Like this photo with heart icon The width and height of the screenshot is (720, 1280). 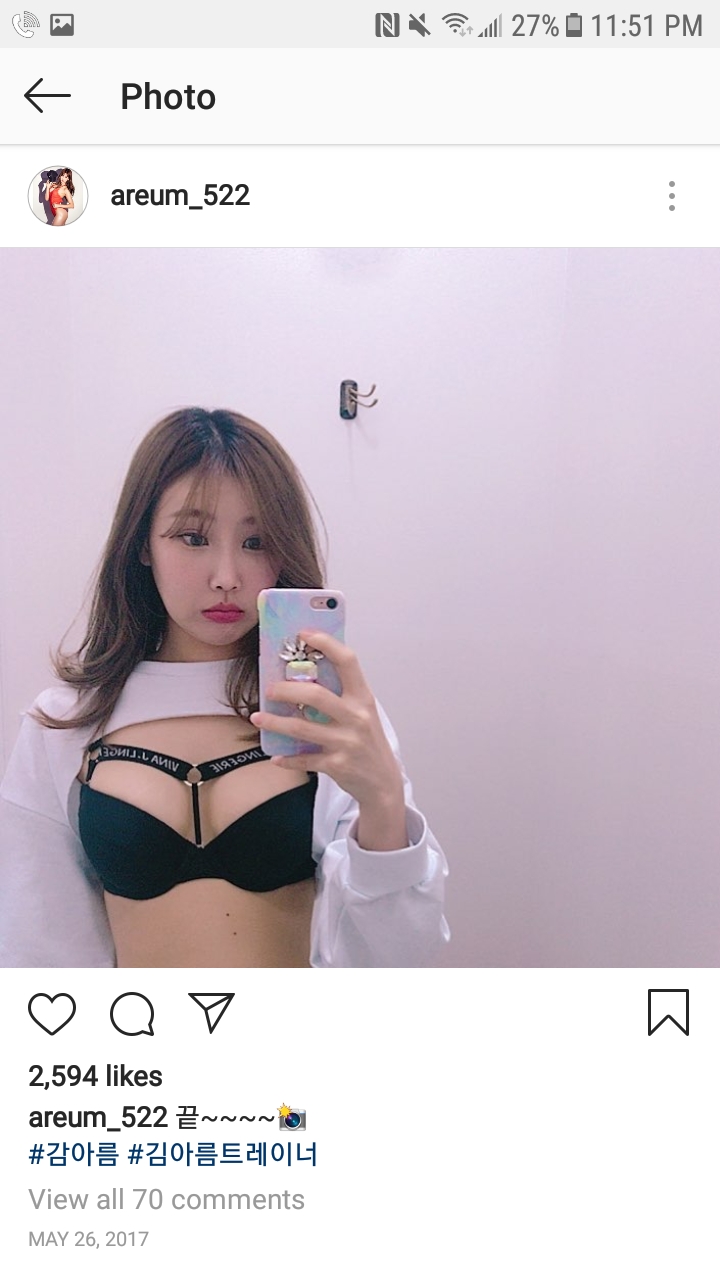[x=52, y=1014]
